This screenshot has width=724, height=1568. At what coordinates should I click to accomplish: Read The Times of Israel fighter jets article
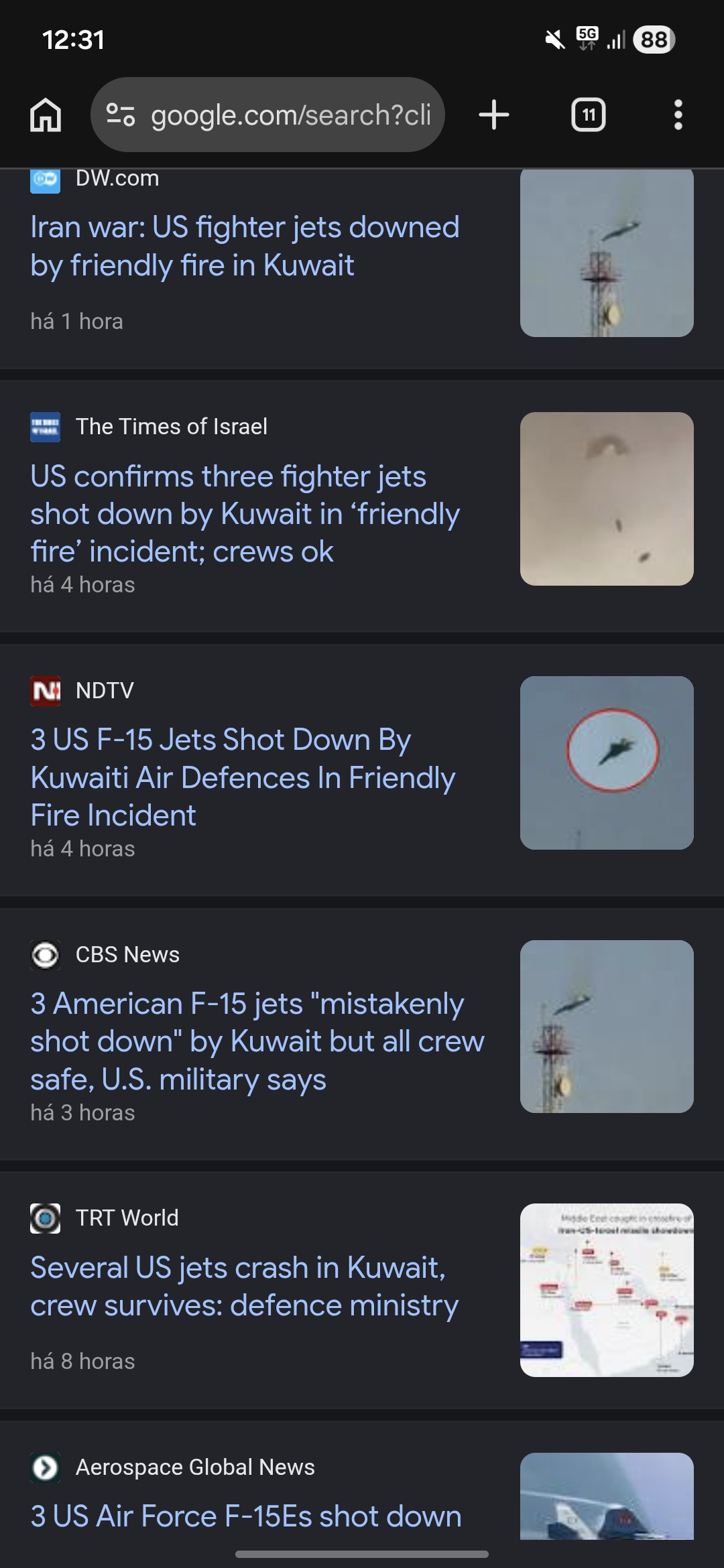click(245, 514)
